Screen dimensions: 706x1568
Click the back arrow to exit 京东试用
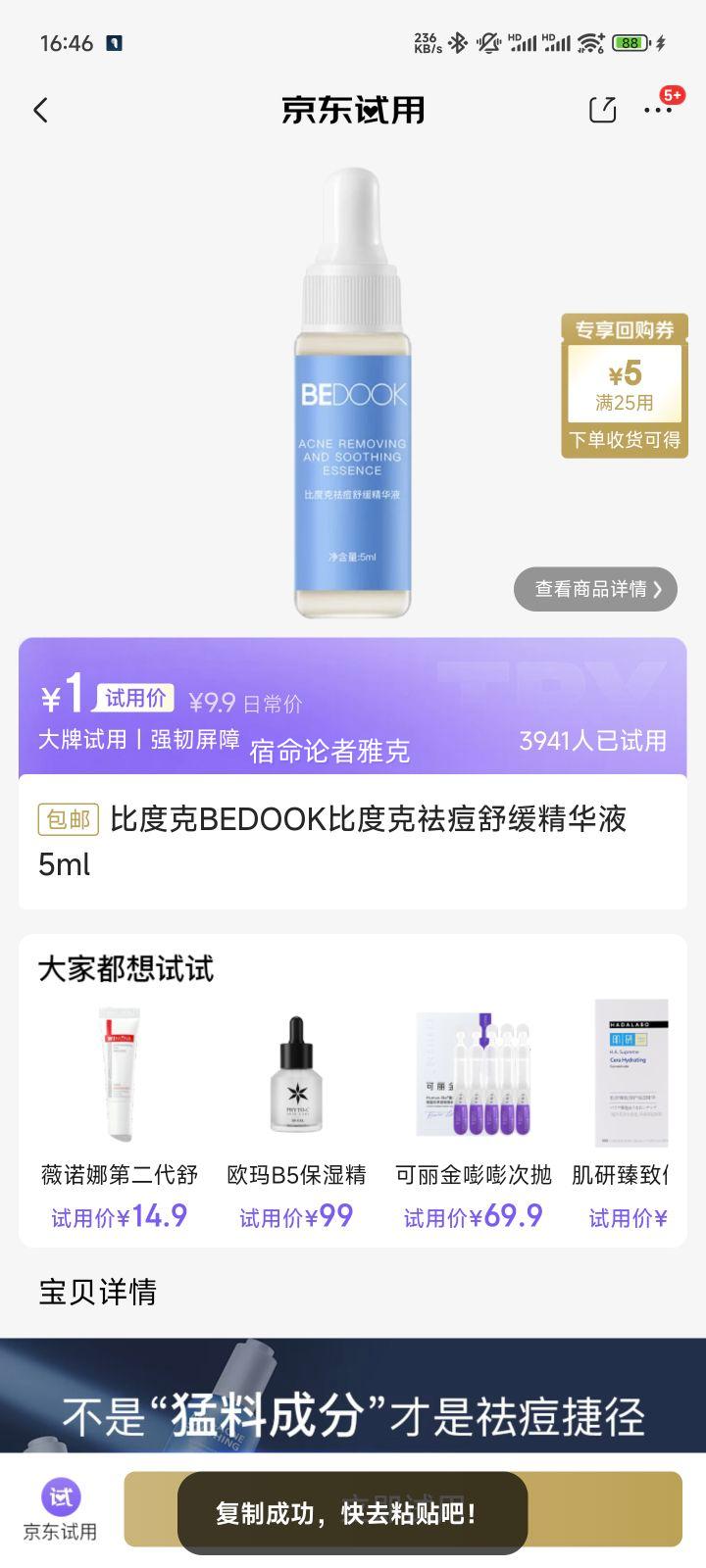click(40, 111)
